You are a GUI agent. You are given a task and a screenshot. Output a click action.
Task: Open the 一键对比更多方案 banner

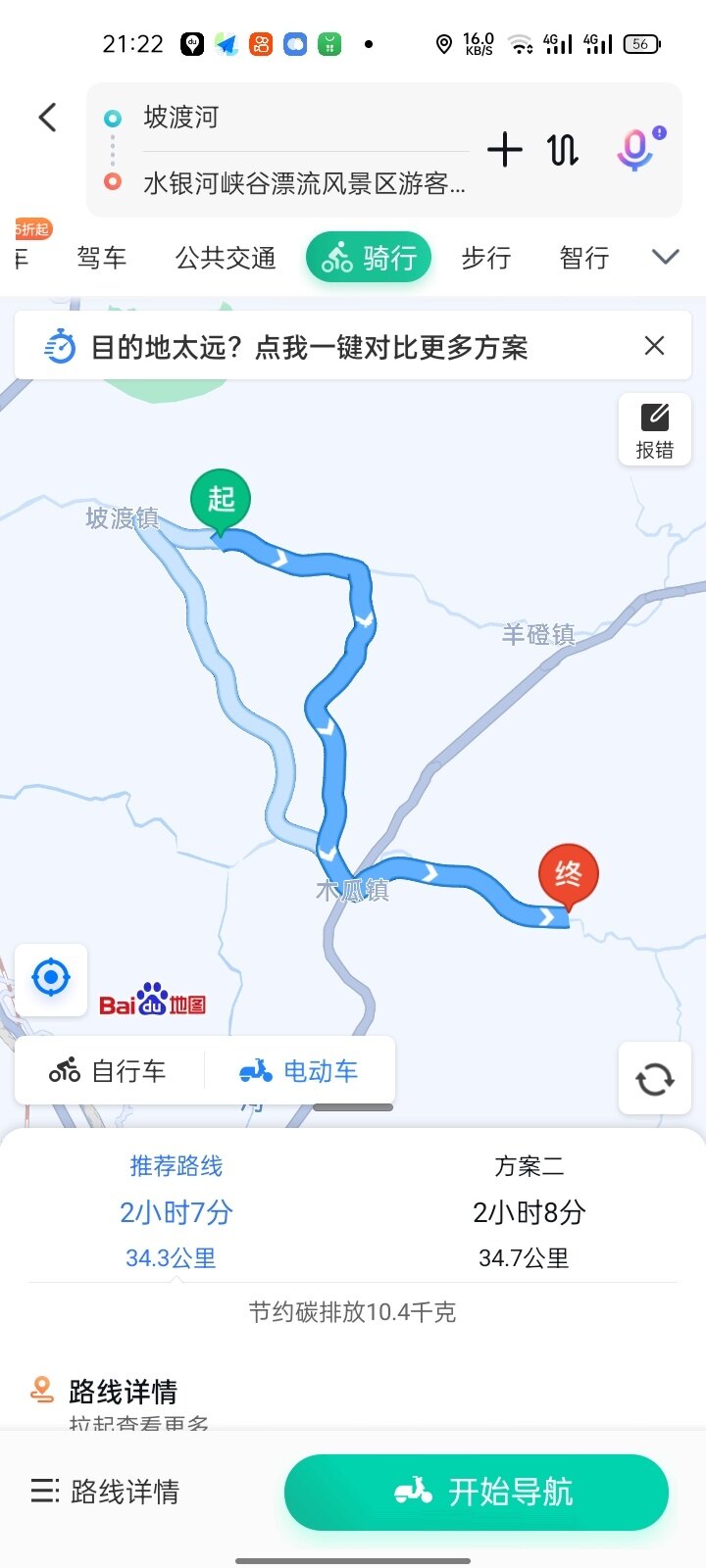pyautogui.click(x=309, y=347)
